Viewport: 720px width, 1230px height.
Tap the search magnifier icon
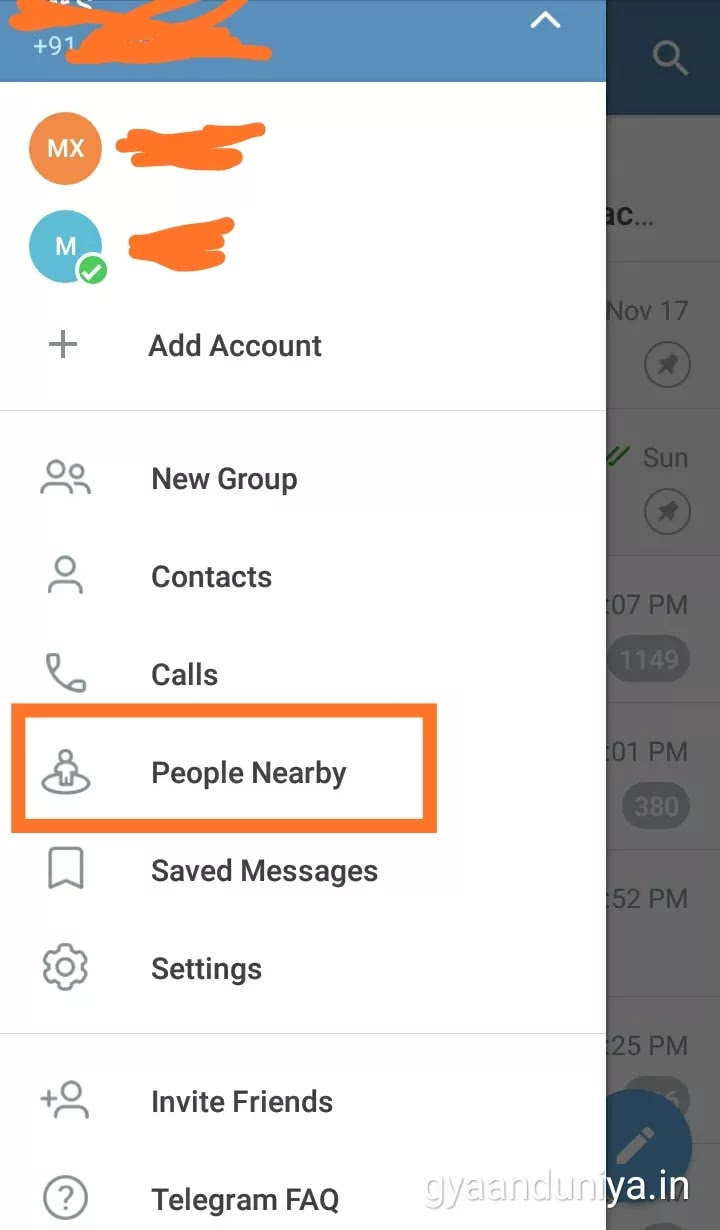point(670,58)
